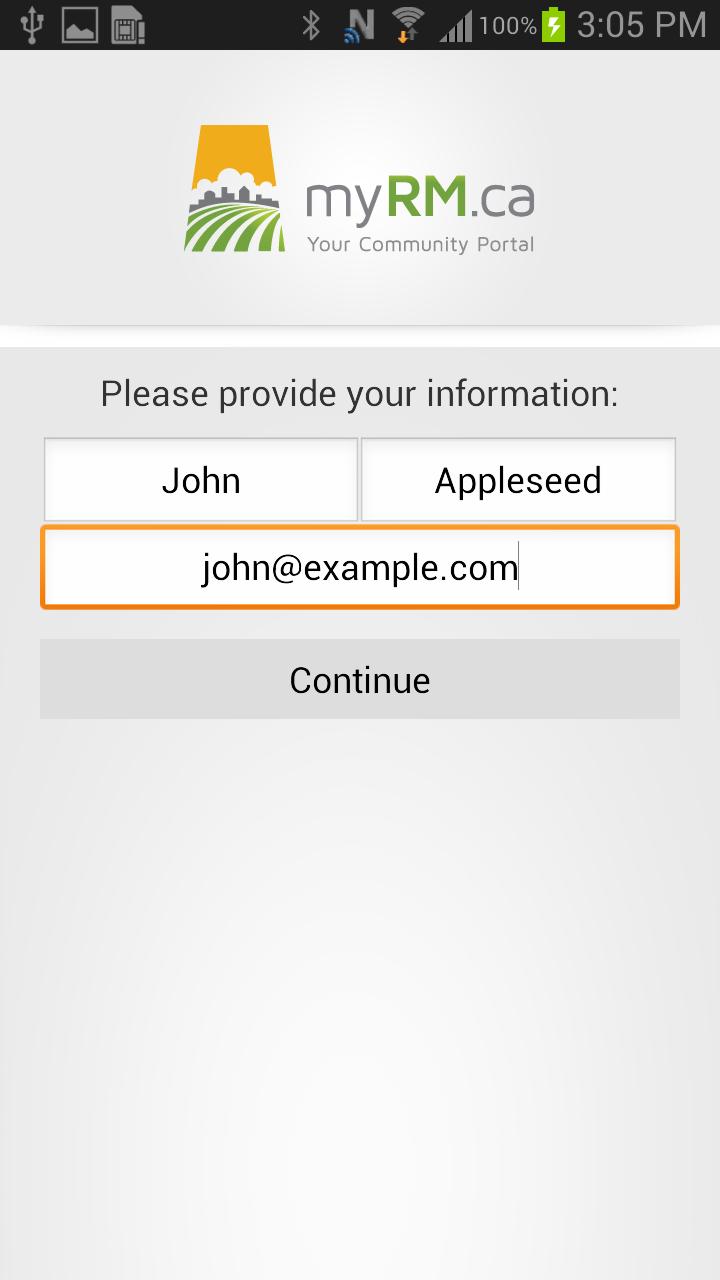Image resolution: width=720 pixels, height=1280 pixels.
Task: Tap the Continue button
Action: [360, 680]
